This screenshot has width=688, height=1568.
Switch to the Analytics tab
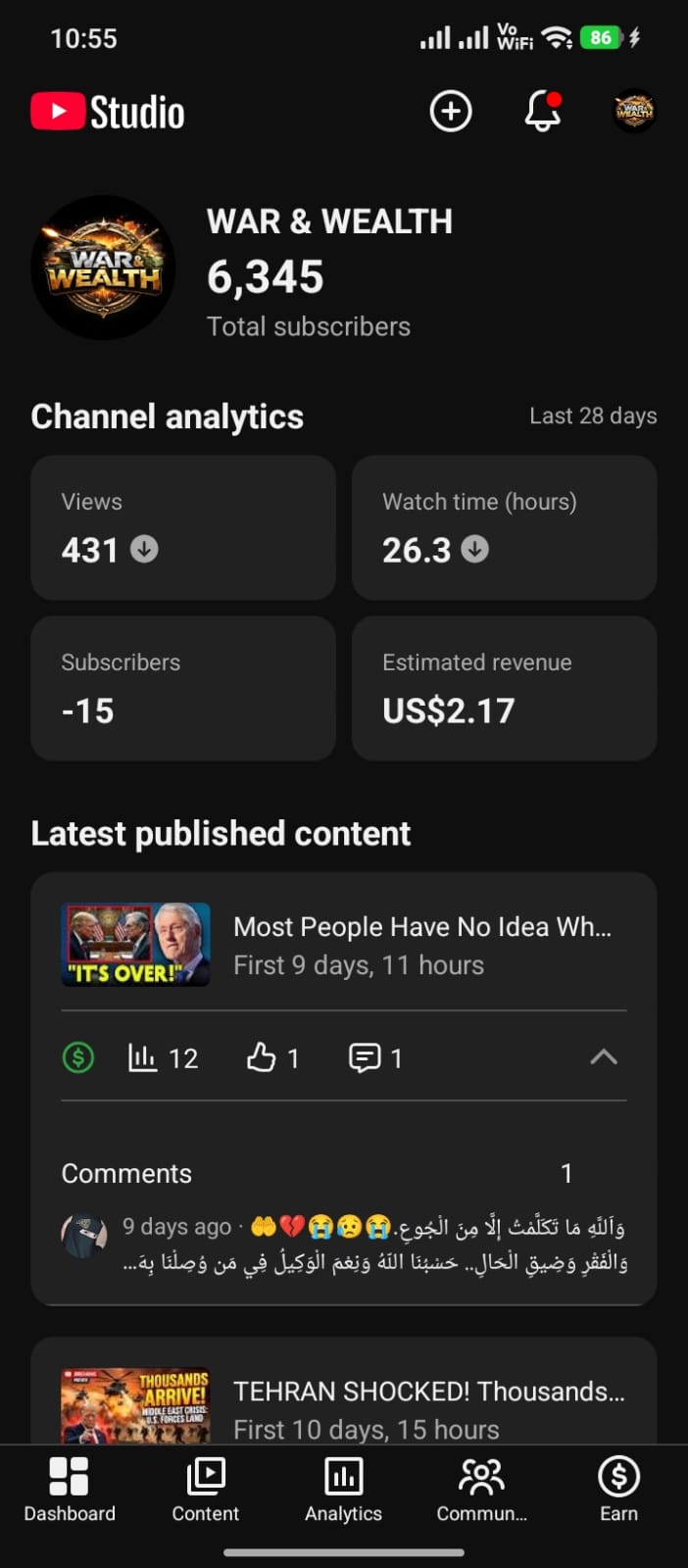[x=343, y=1489]
